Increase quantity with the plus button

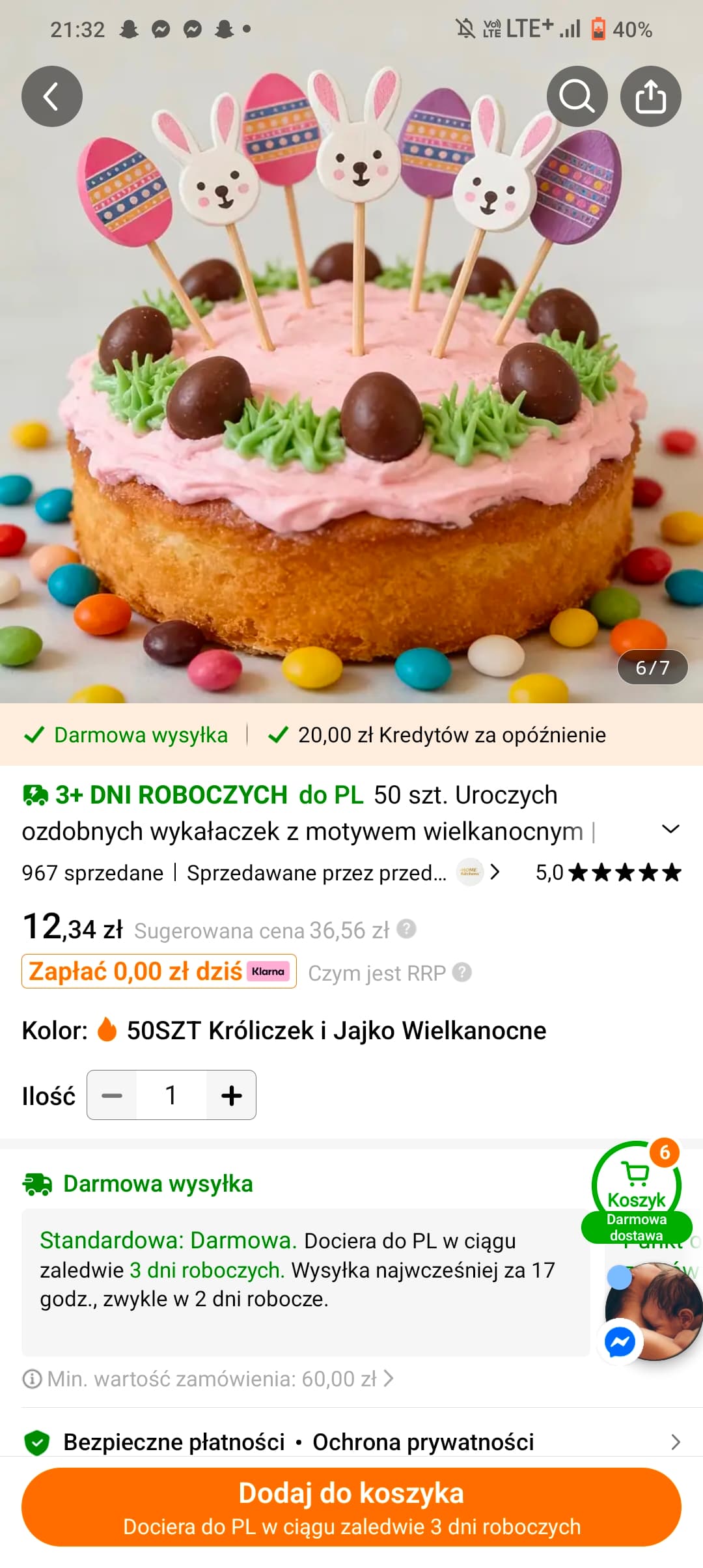tap(231, 1095)
